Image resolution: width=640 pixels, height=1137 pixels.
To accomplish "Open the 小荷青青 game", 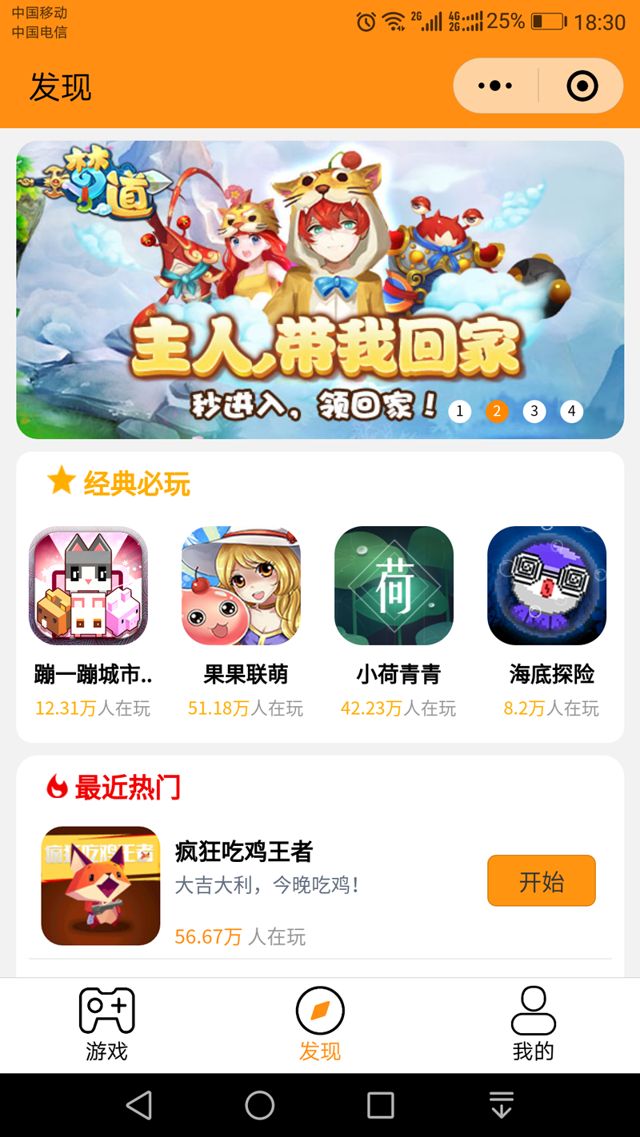I will (394, 586).
